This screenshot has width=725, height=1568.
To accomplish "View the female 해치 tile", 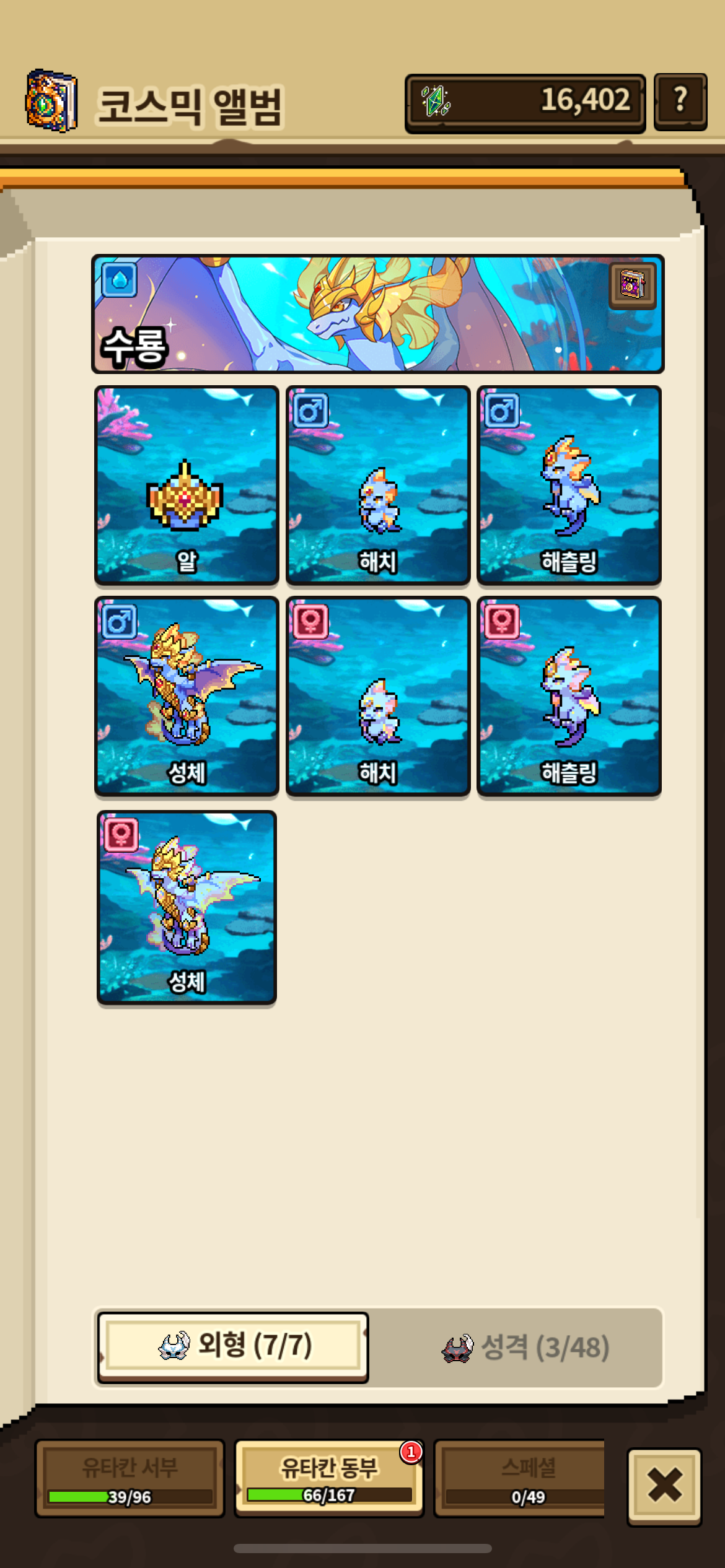I will pos(378,696).
